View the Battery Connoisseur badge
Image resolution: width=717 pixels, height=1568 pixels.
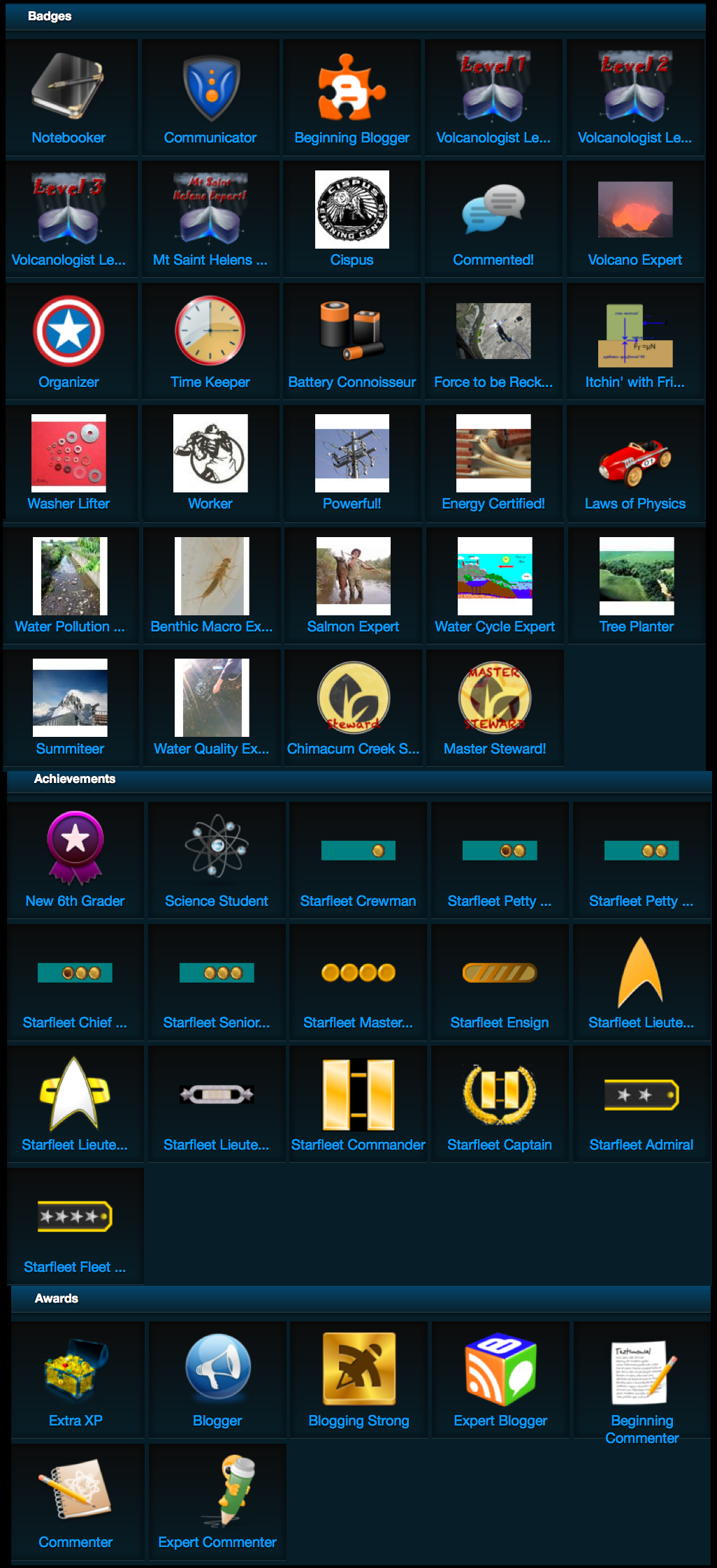[x=352, y=342]
